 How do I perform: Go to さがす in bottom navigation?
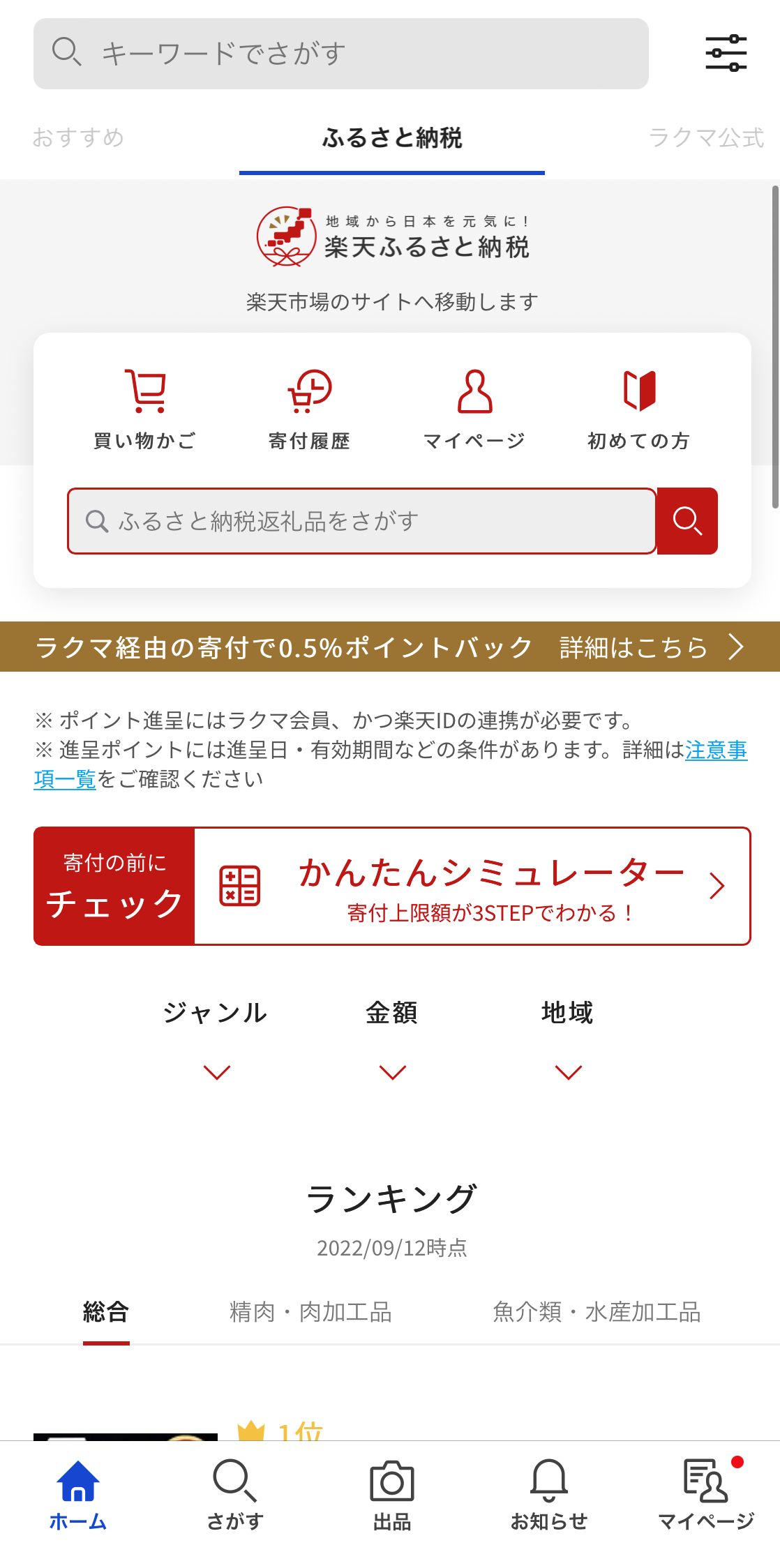coord(235,1494)
